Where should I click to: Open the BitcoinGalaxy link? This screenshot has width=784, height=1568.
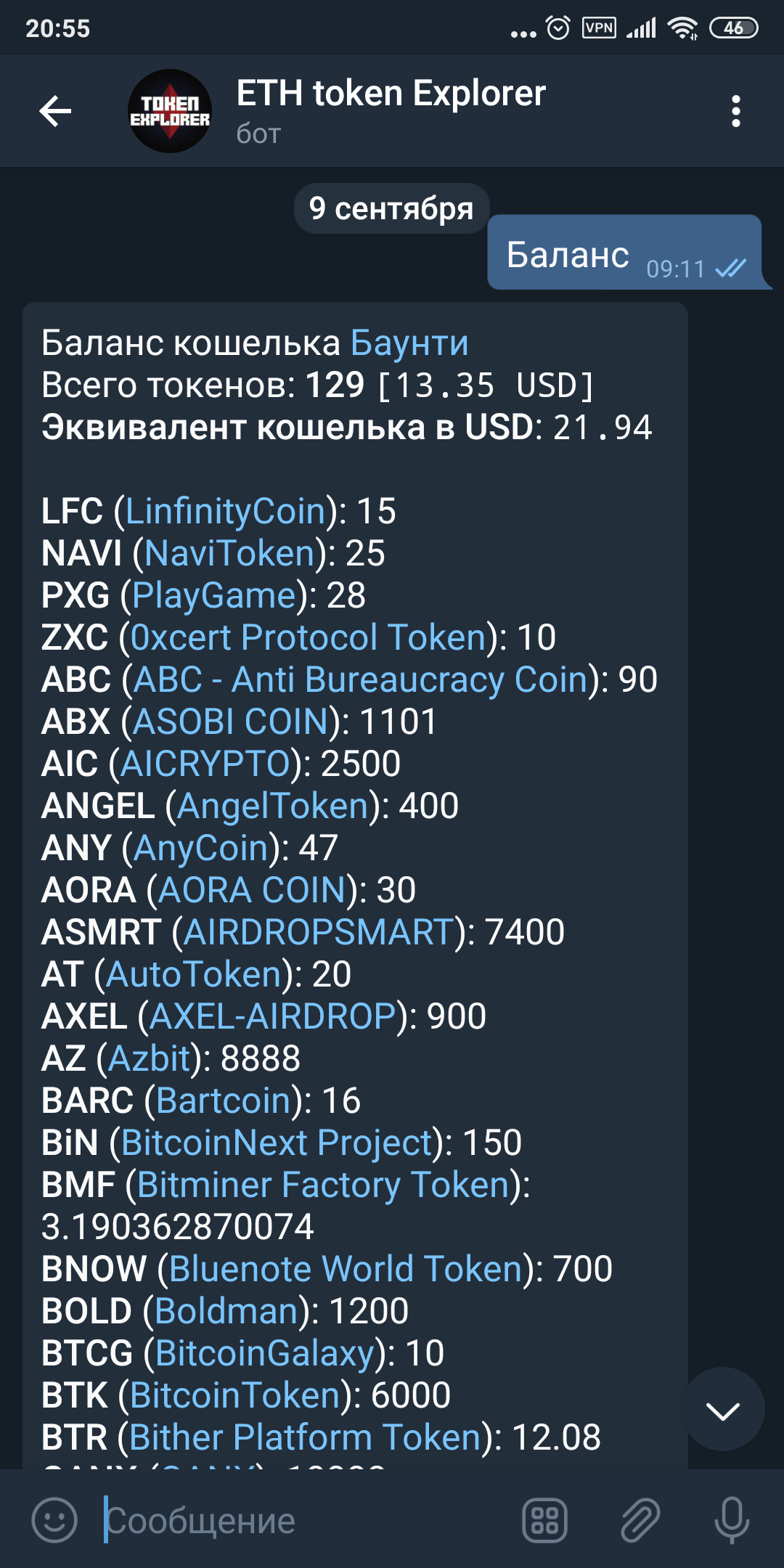(x=264, y=1354)
